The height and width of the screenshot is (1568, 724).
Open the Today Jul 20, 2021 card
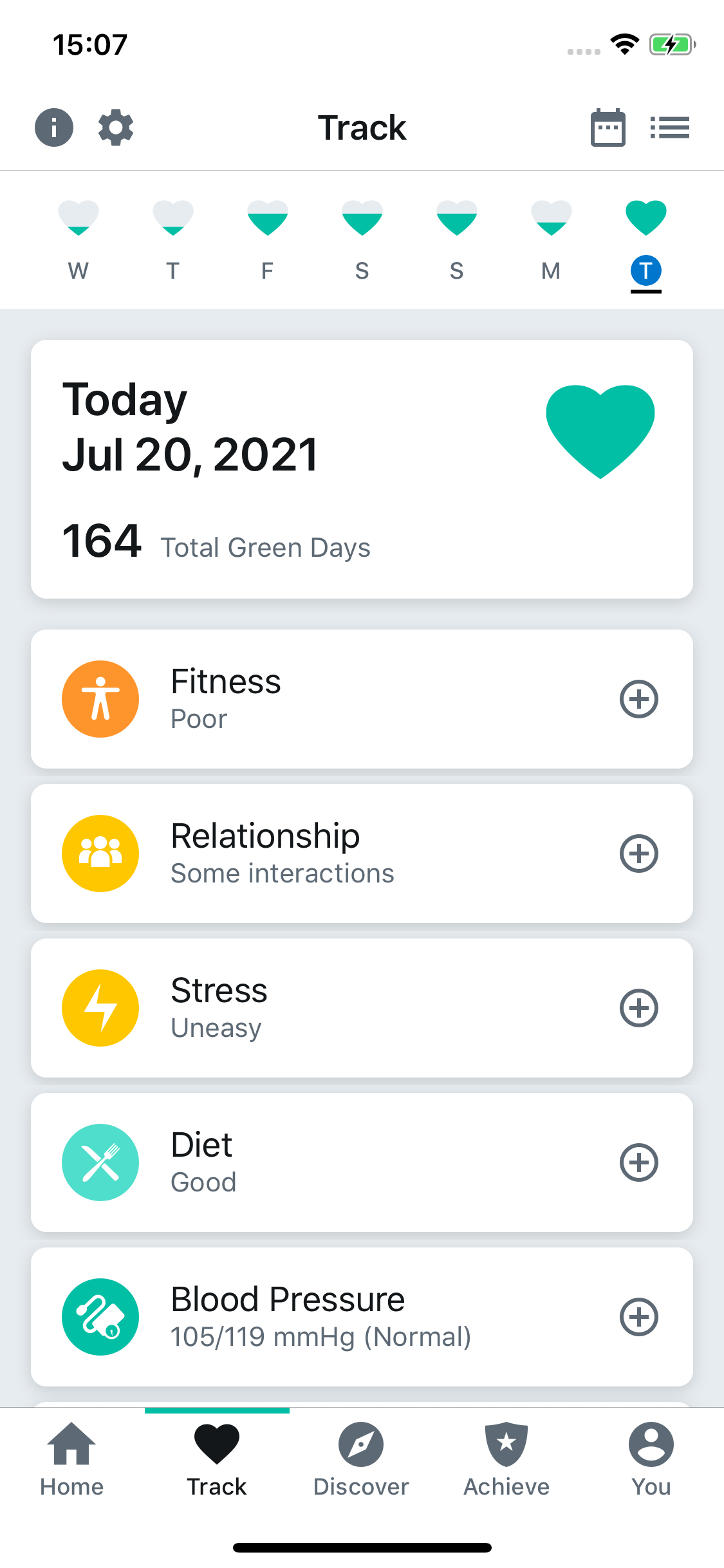(362, 469)
